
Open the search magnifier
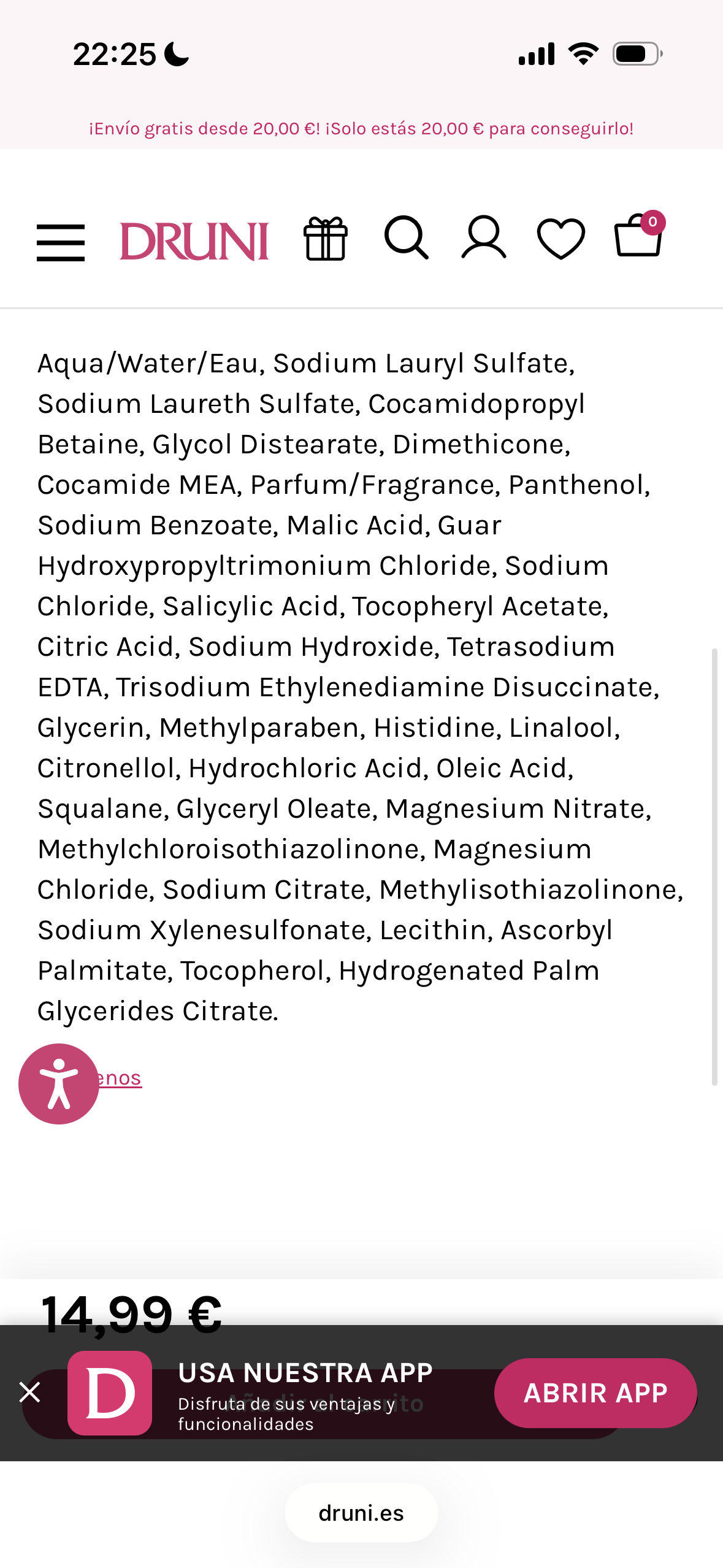click(406, 238)
